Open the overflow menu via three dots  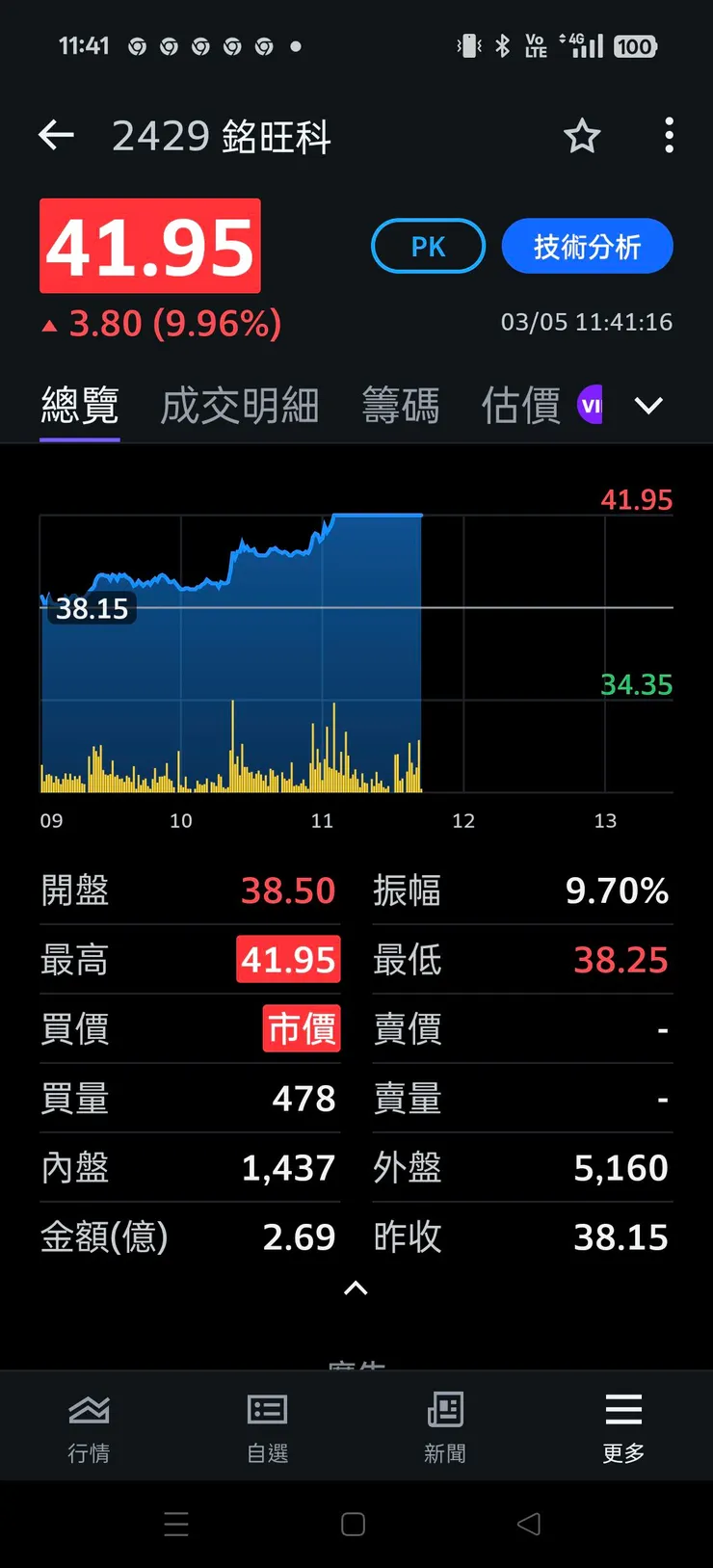pyautogui.click(x=669, y=136)
